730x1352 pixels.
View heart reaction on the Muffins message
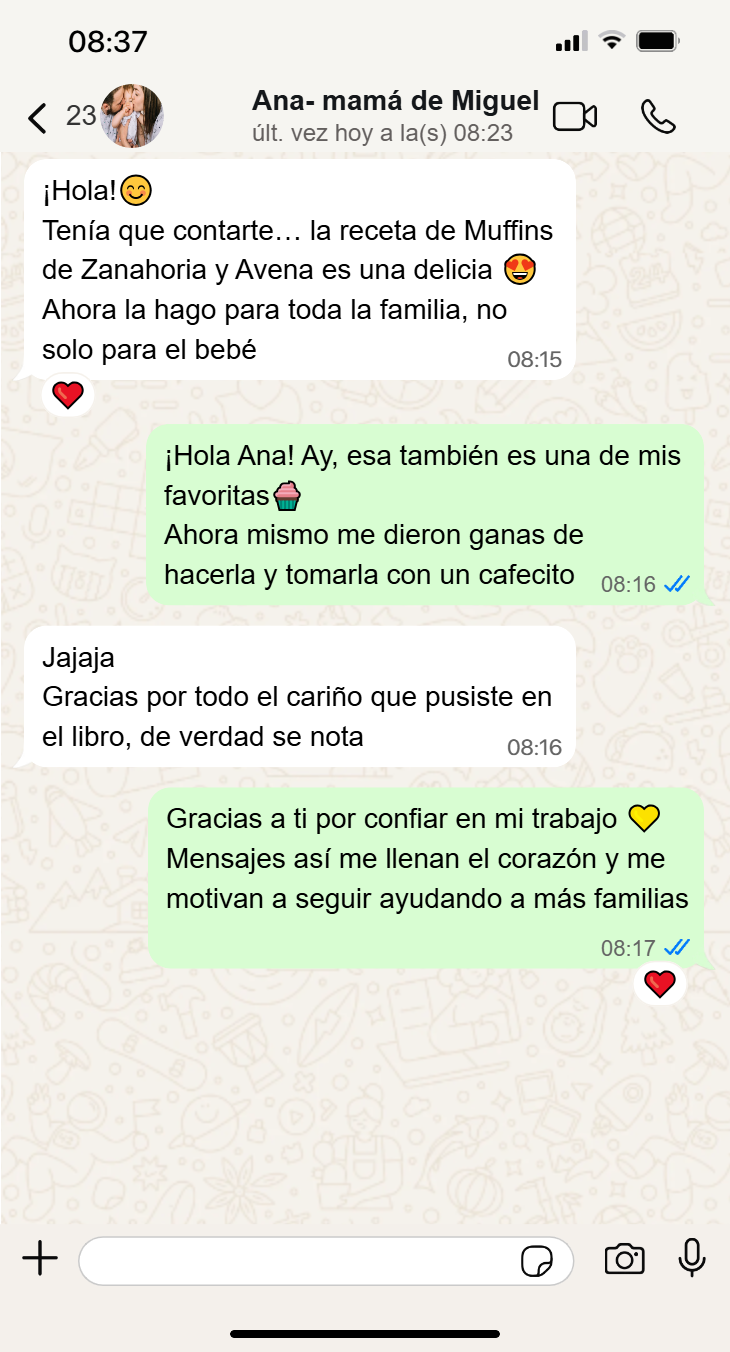coord(68,395)
